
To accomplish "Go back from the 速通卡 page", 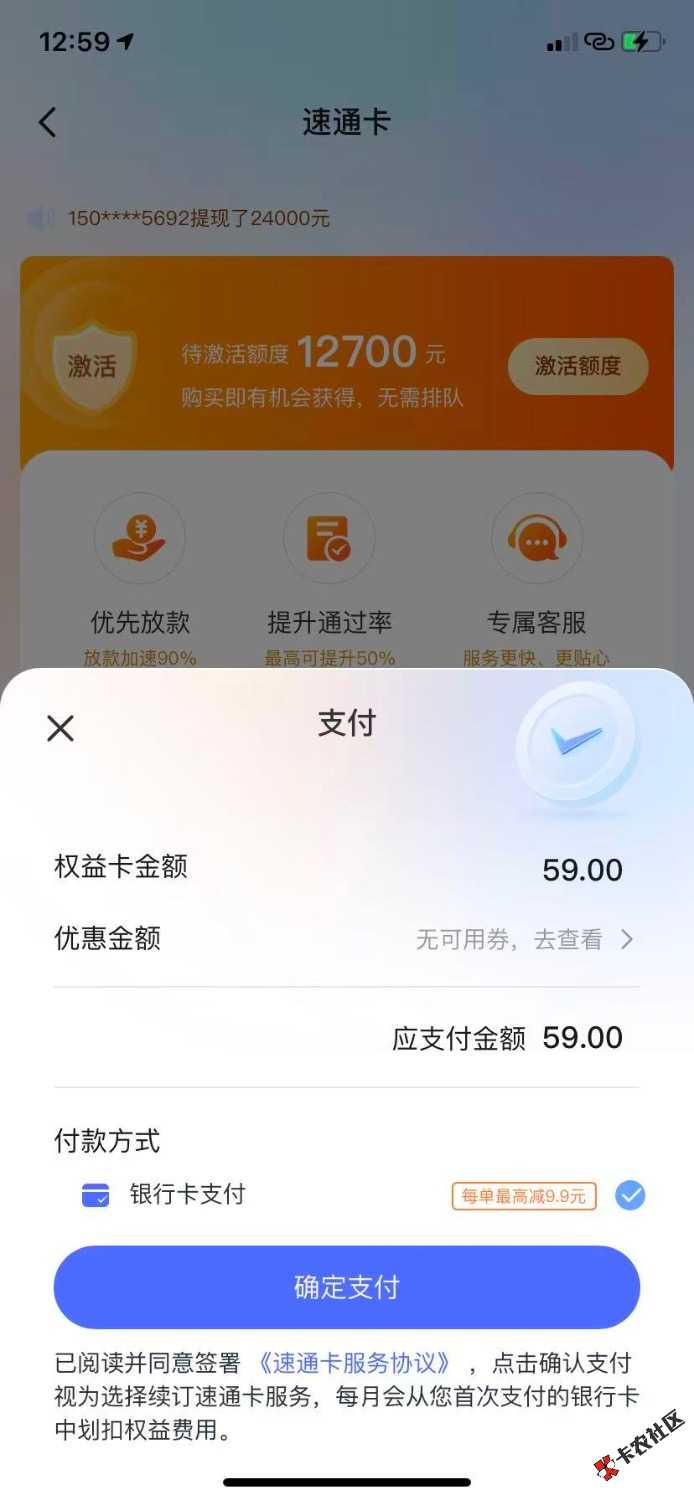I will point(48,123).
